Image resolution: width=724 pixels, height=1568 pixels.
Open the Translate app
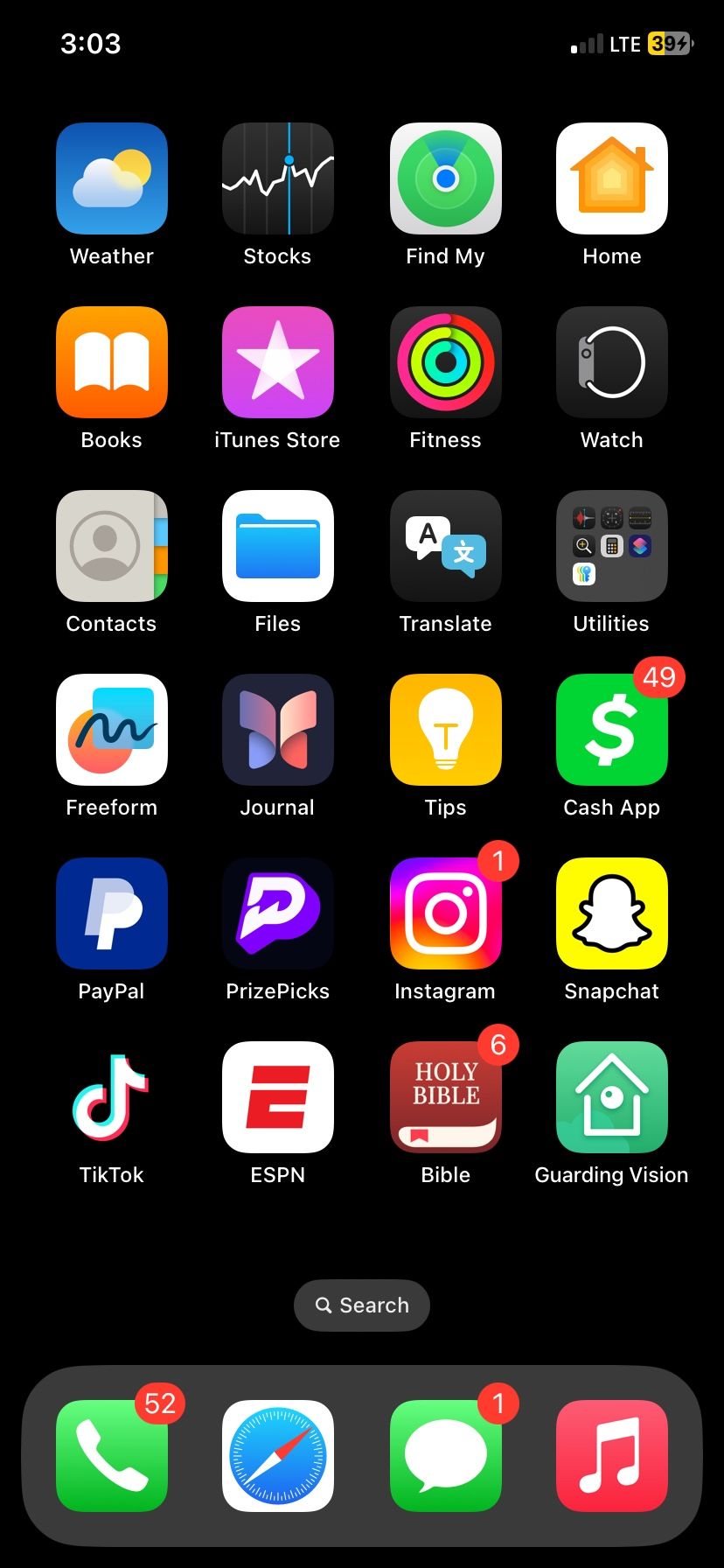(x=445, y=546)
